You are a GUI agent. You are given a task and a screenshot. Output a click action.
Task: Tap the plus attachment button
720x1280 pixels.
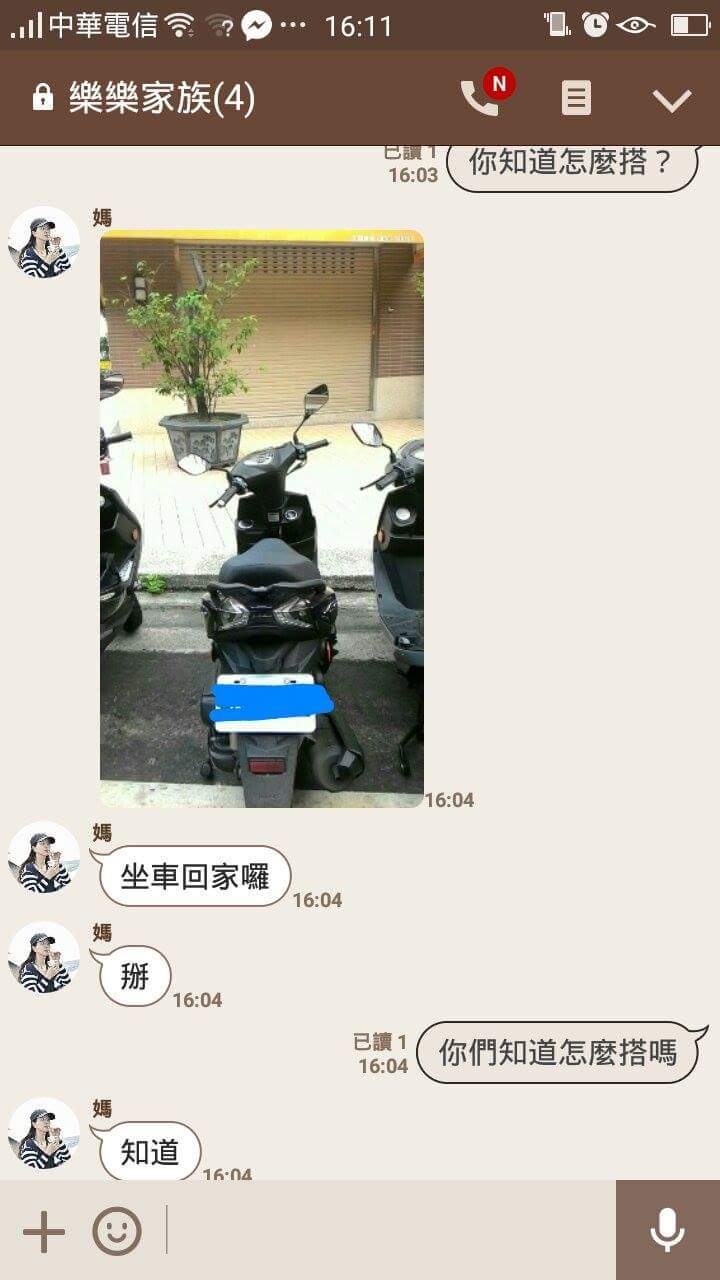[44, 1231]
